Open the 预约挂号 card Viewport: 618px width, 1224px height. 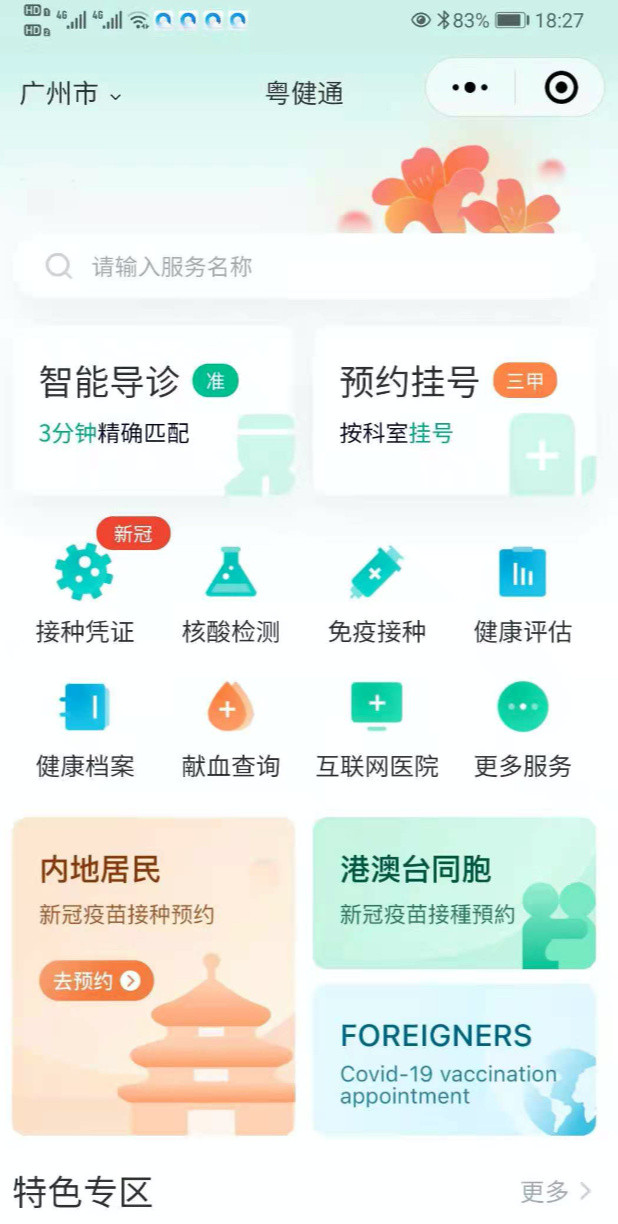click(x=455, y=411)
